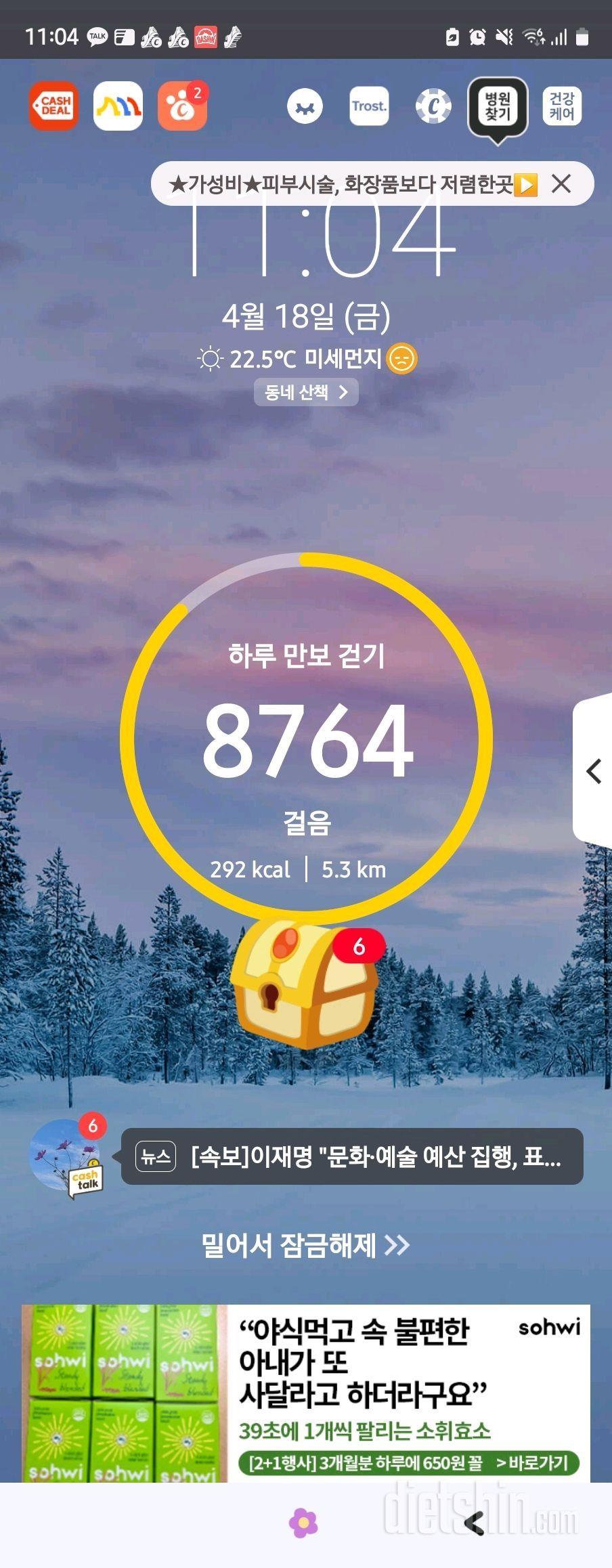Tap the 병원찾기 hospital finder icon
Screen dimensions: 612x1568
click(498, 108)
